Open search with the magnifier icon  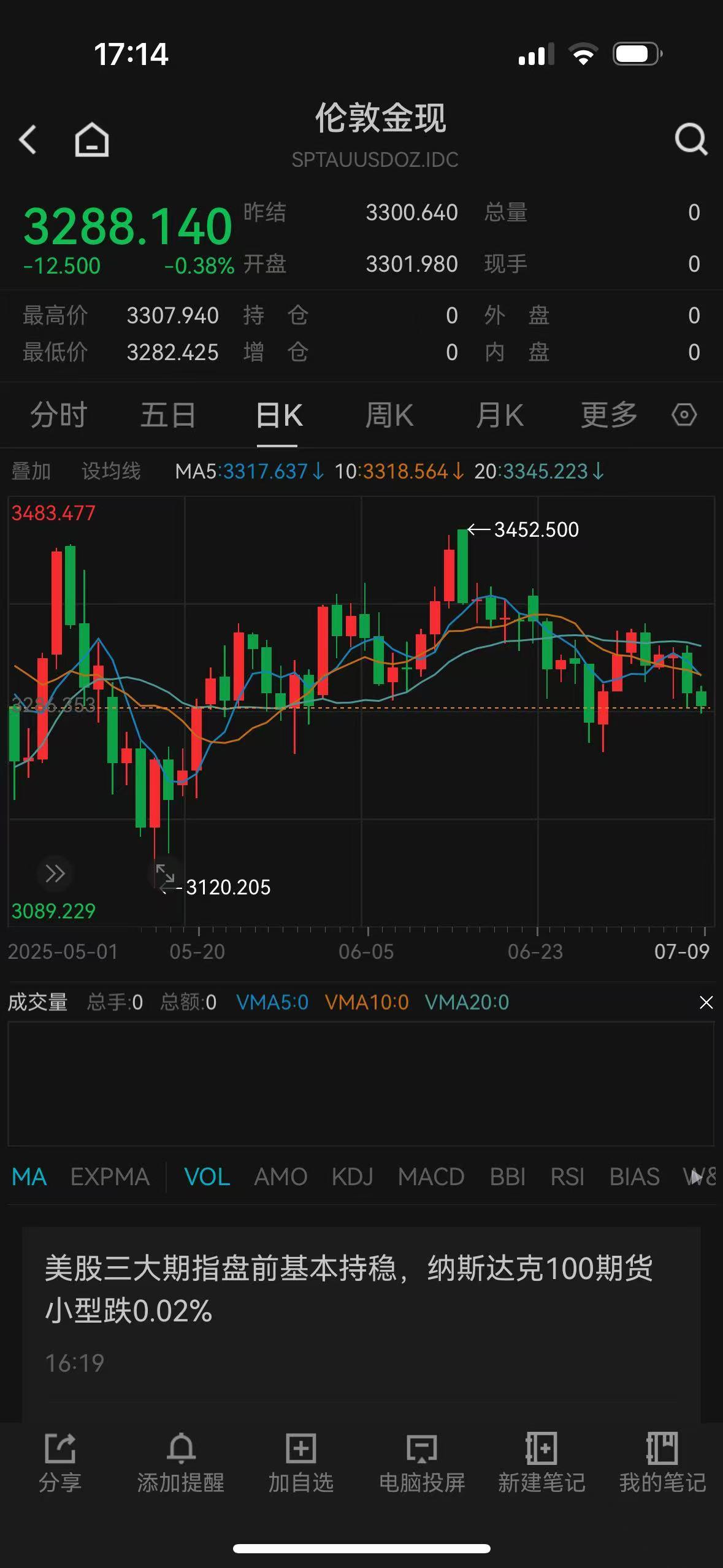(690, 139)
